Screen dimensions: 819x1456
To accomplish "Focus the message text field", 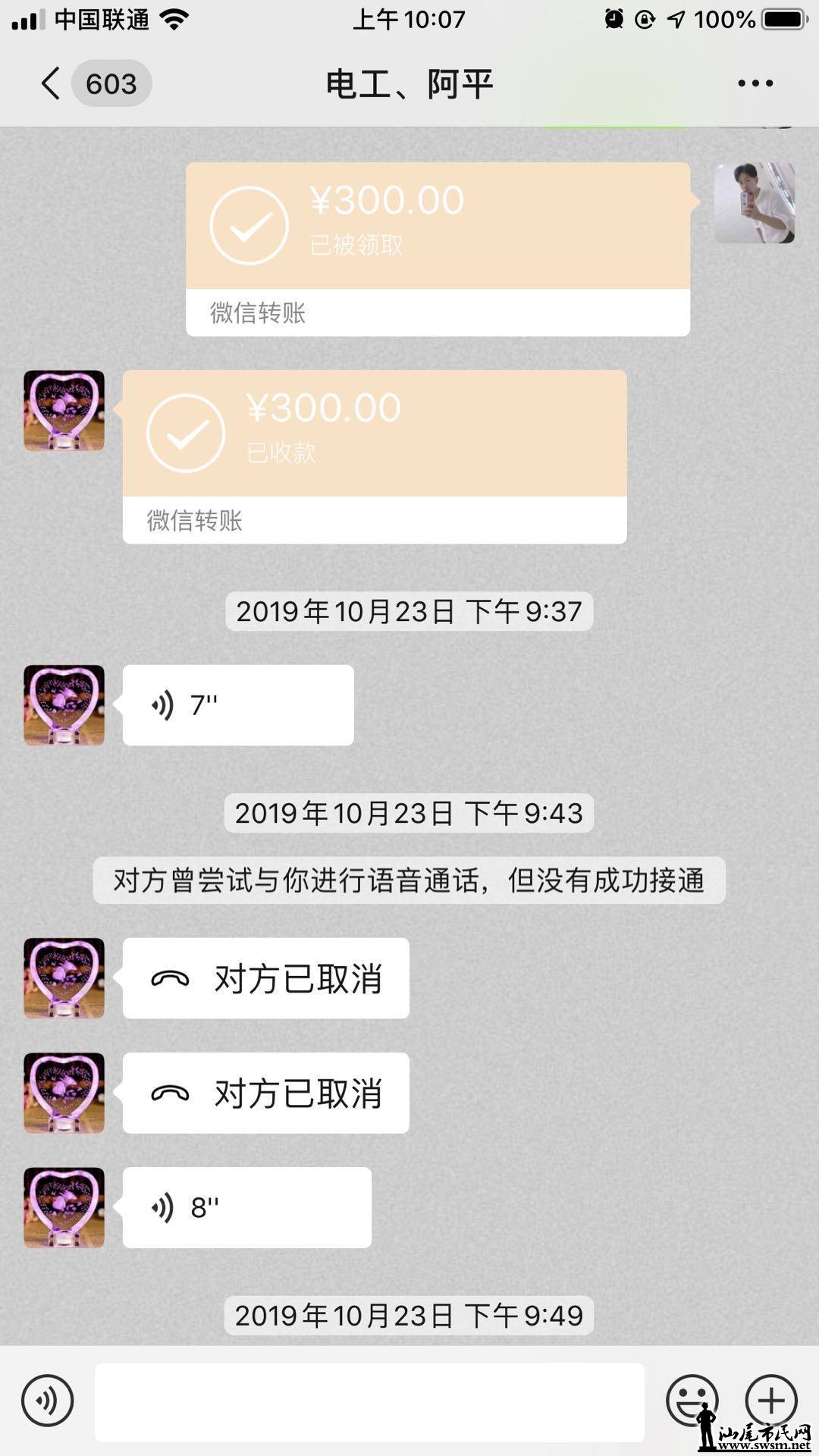I will [x=369, y=1402].
